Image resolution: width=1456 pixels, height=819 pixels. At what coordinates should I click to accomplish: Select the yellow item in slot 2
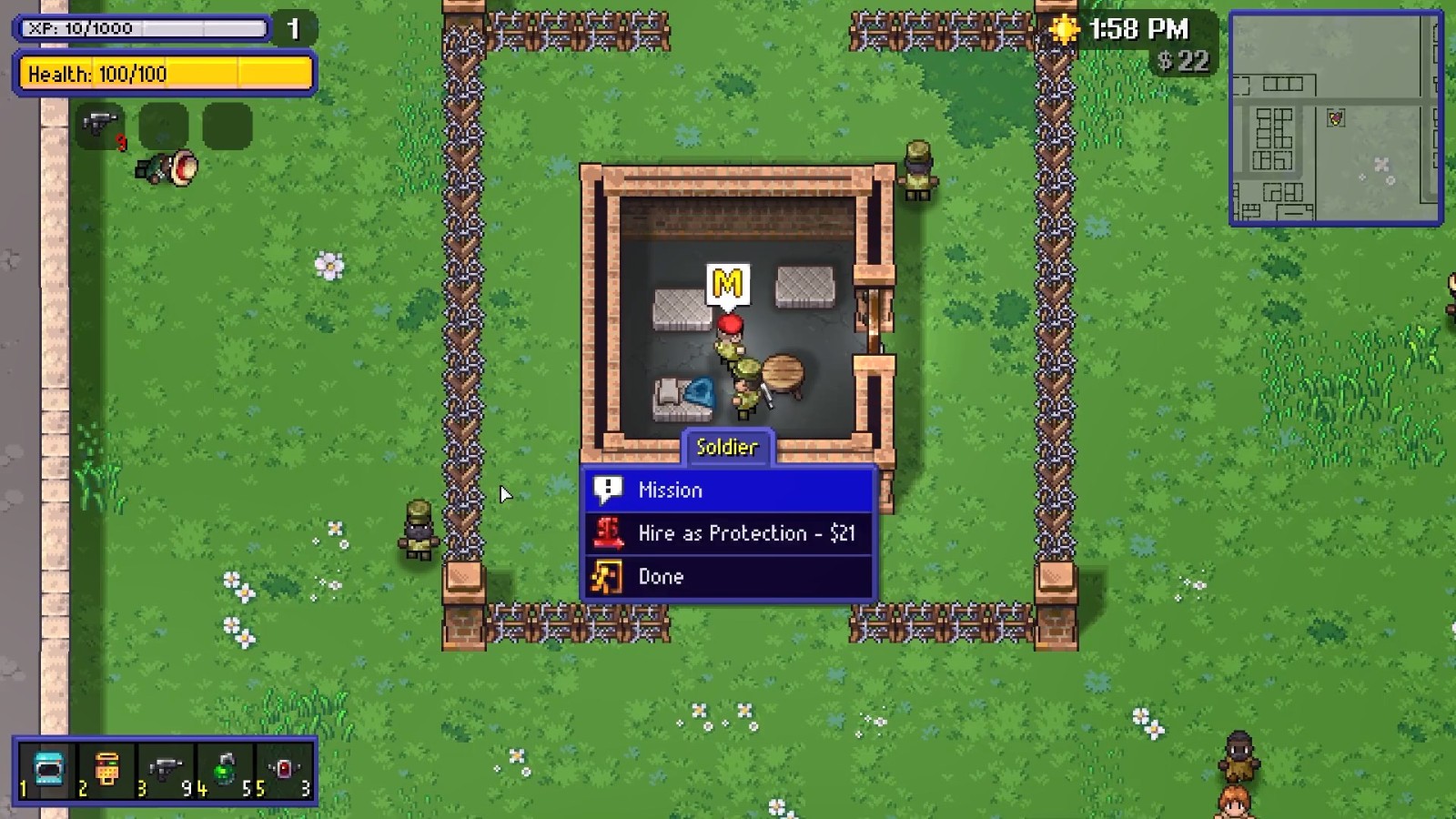click(106, 770)
